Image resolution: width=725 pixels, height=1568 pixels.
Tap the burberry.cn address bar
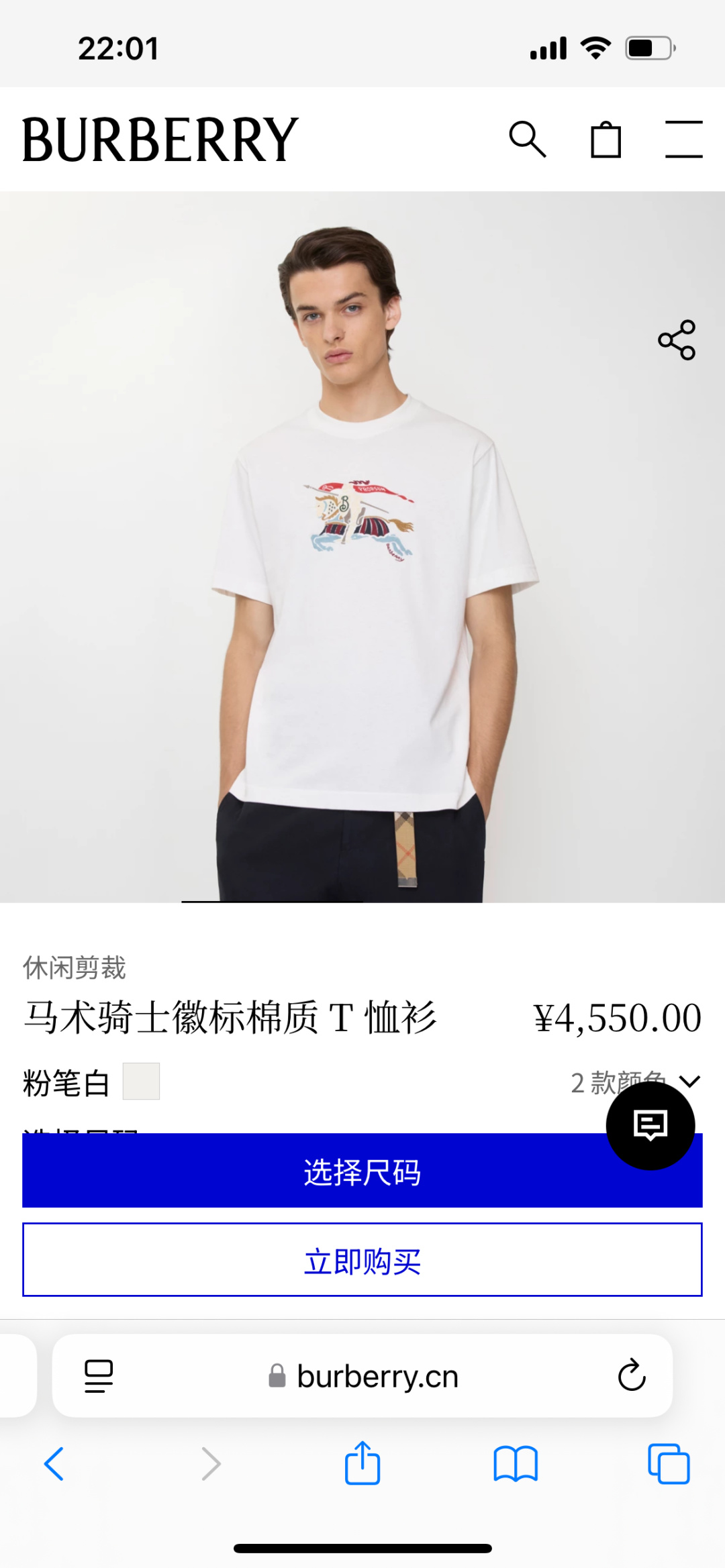(x=380, y=1377)
